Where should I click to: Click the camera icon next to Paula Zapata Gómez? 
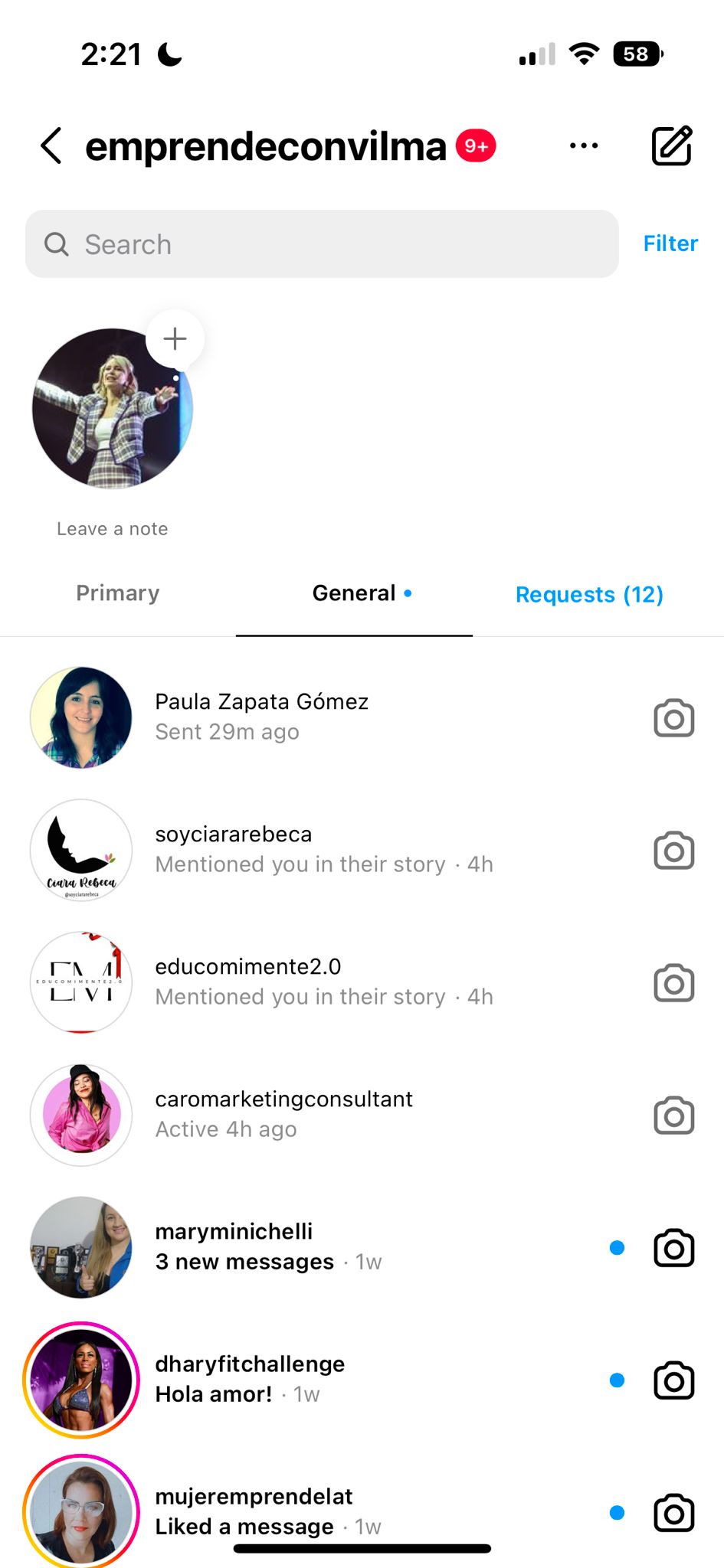673,718
